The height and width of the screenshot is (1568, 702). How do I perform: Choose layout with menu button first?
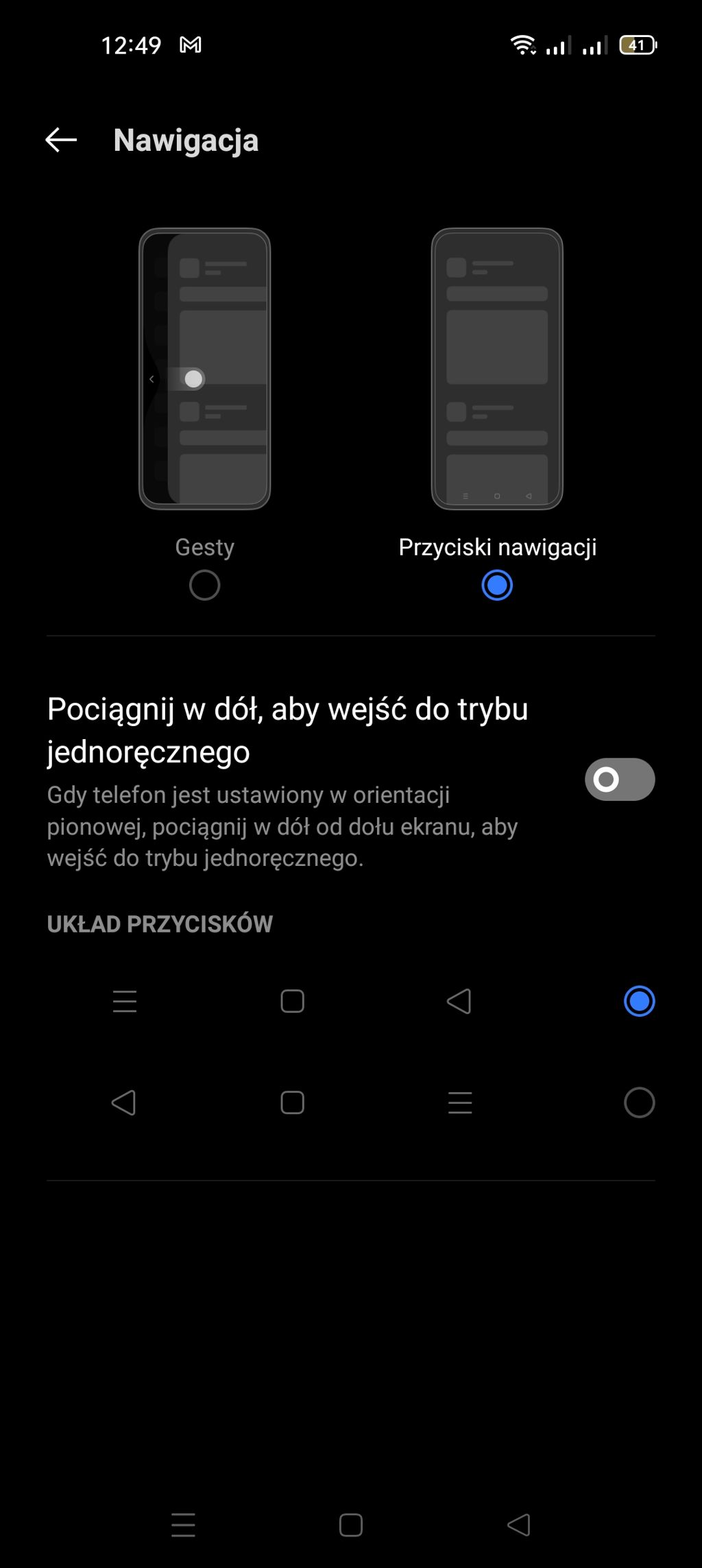click(639, 1001)
